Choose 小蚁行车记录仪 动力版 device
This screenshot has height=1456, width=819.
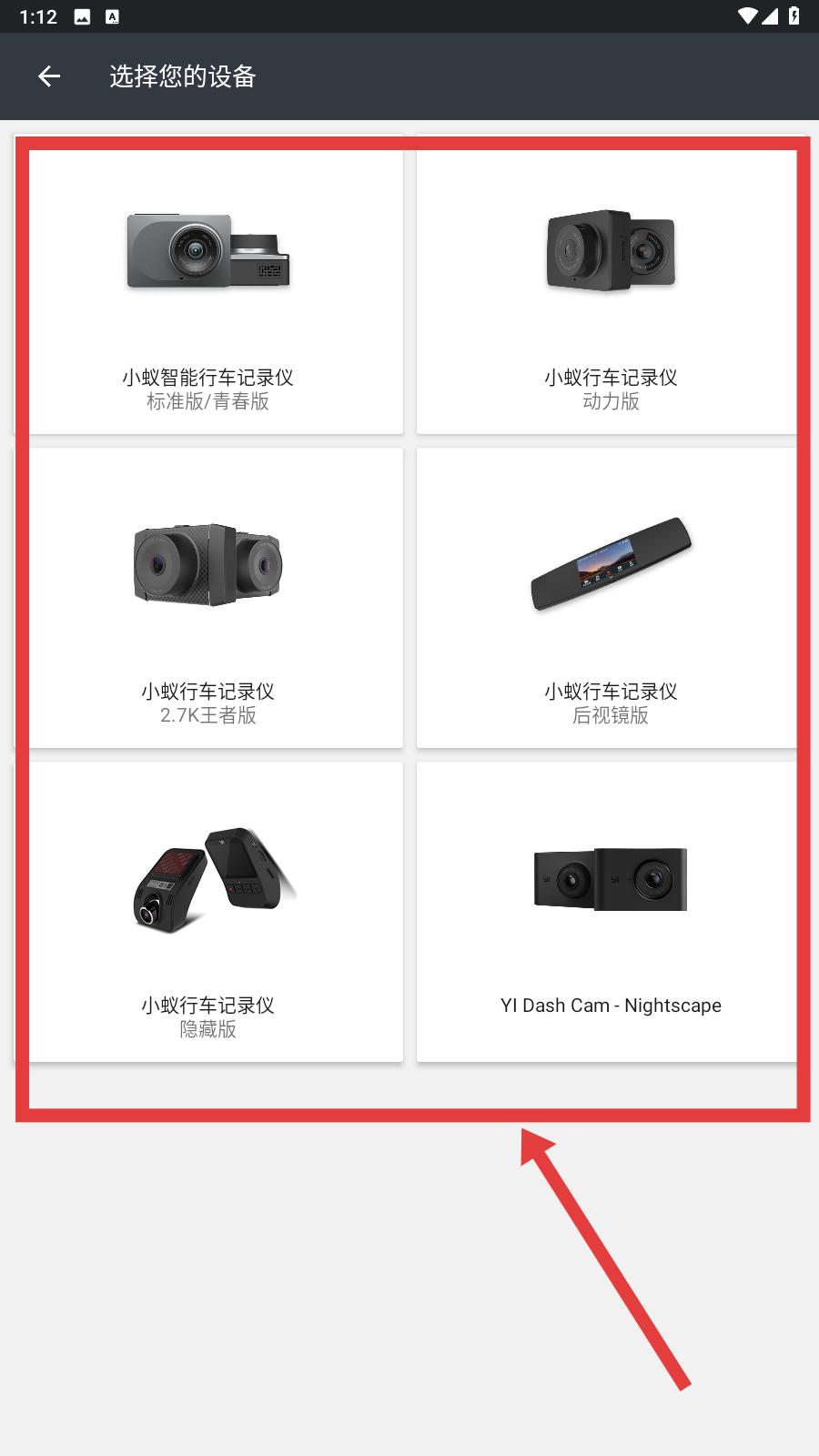click(611, 284)
